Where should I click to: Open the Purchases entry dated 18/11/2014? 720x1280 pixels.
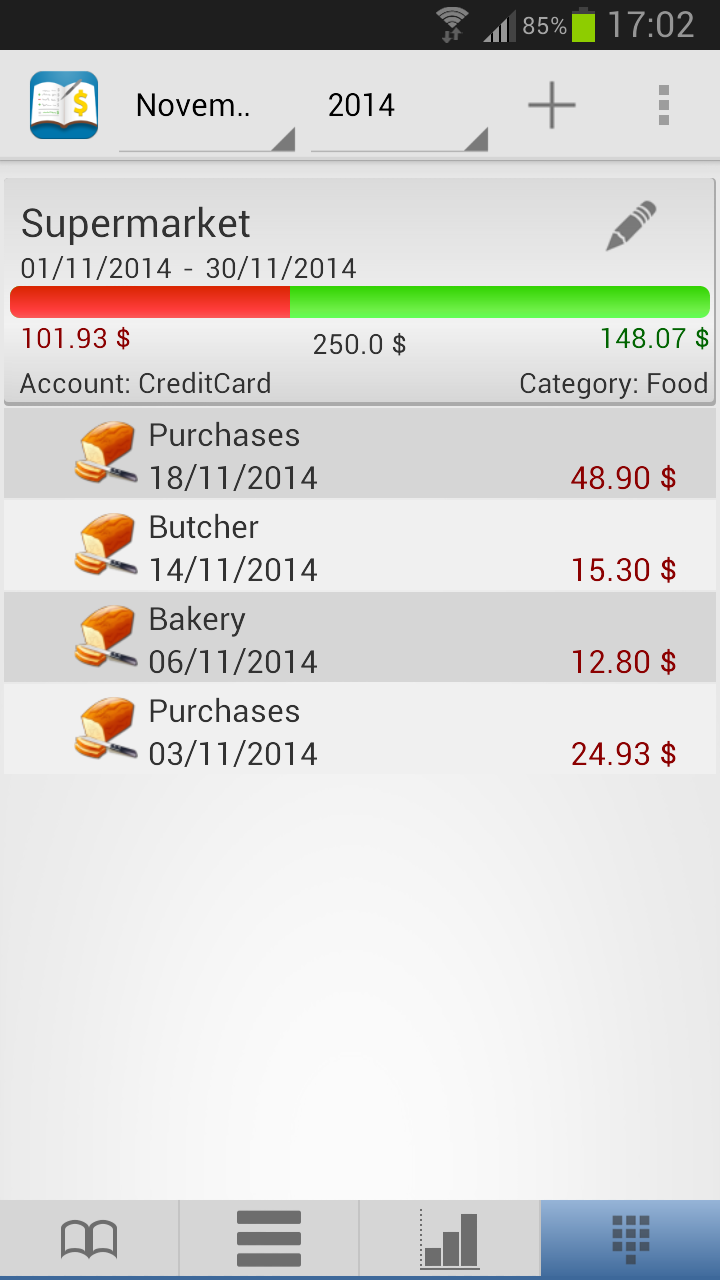(360, 454)
